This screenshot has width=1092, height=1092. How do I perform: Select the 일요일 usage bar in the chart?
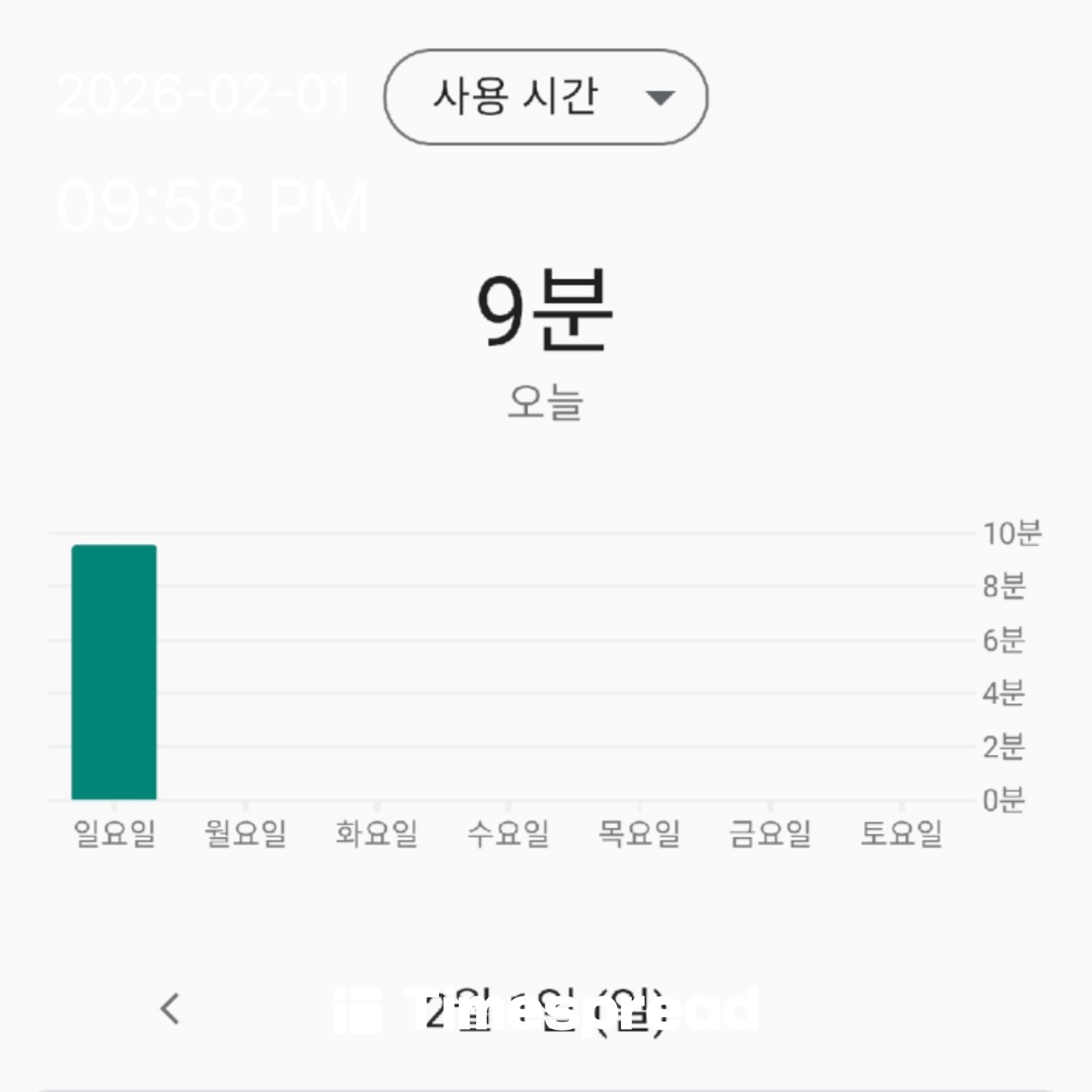114,672
